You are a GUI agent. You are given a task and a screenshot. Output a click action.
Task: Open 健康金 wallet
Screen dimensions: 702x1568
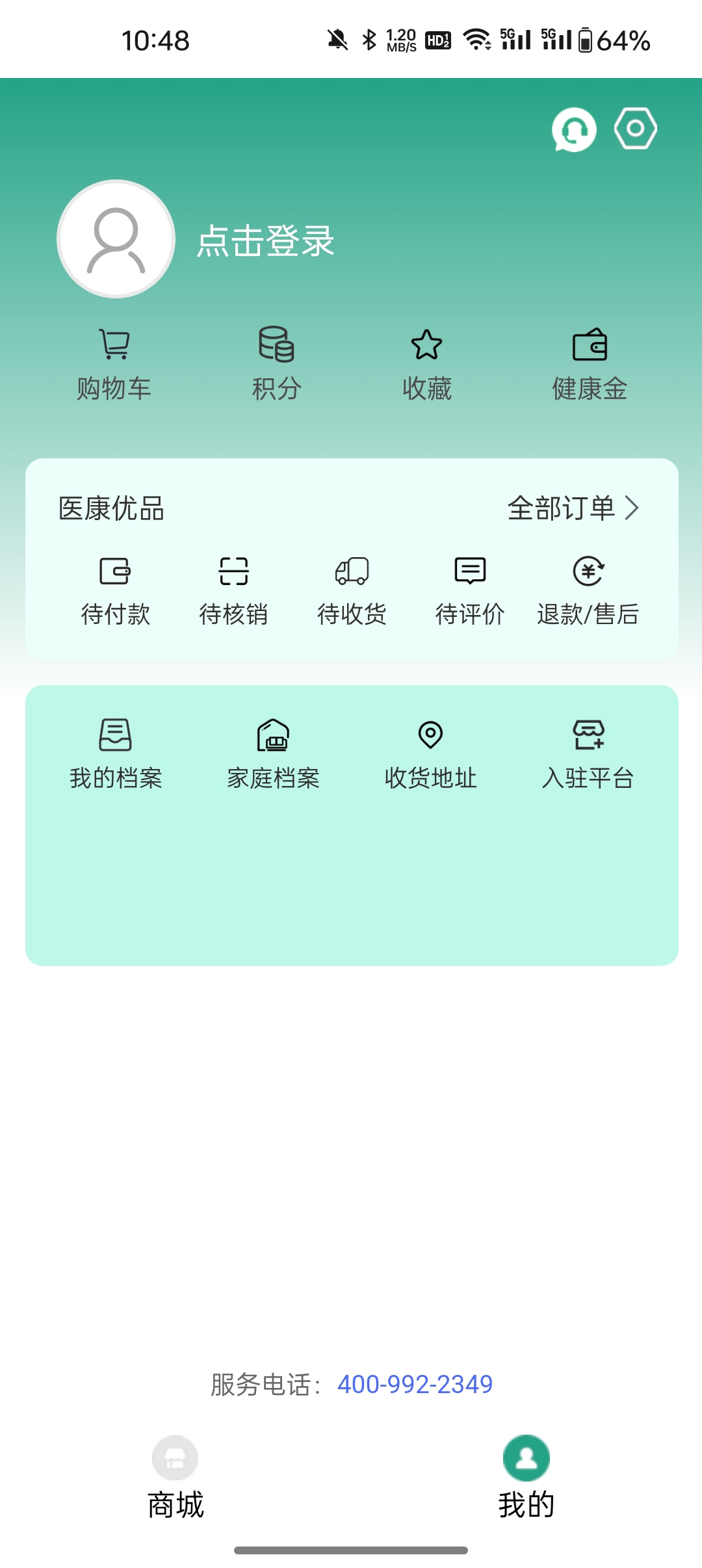coord(590,365)
